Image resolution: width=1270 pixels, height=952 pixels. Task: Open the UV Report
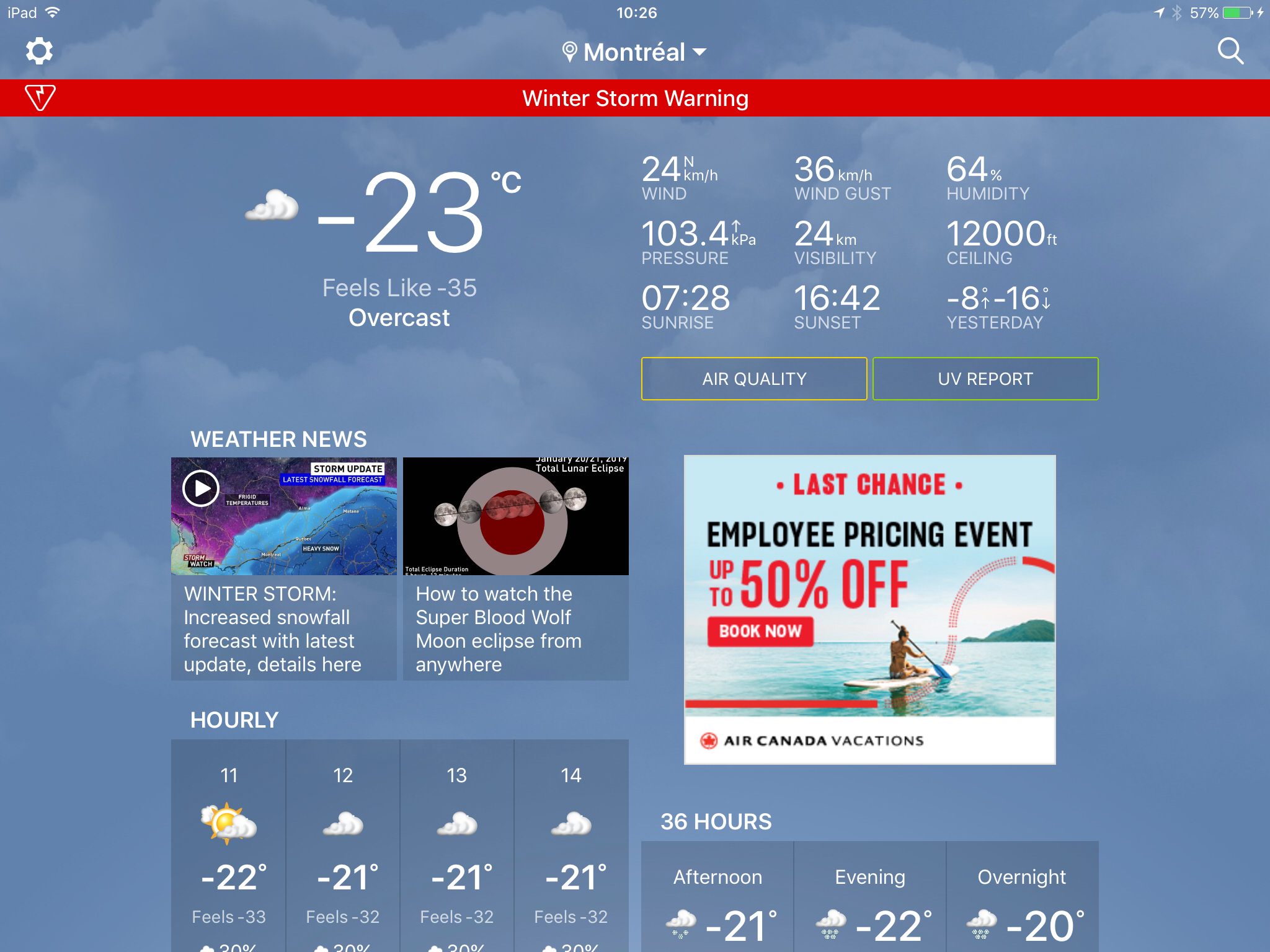click(985, 379)
